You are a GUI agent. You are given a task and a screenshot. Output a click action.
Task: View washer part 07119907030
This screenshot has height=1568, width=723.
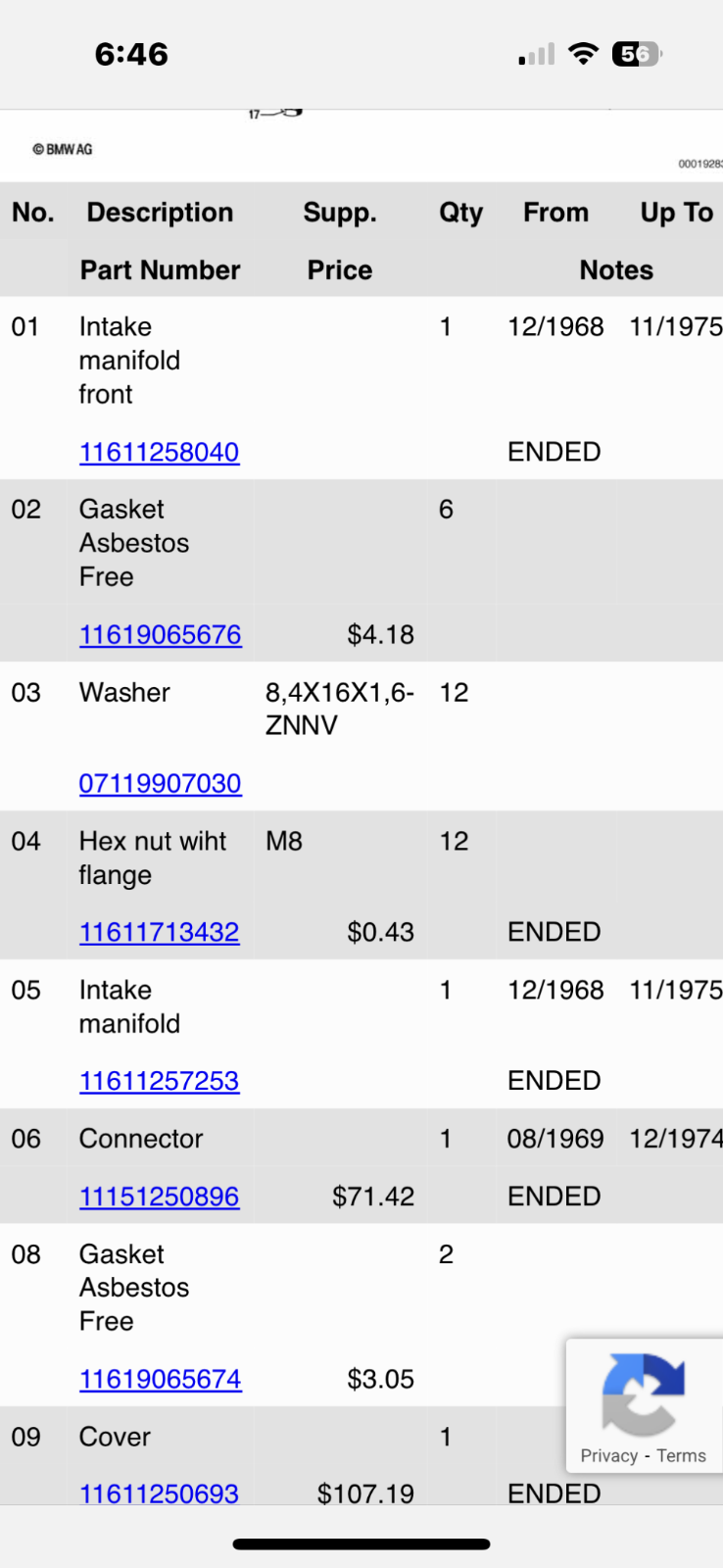coord(160,783)
